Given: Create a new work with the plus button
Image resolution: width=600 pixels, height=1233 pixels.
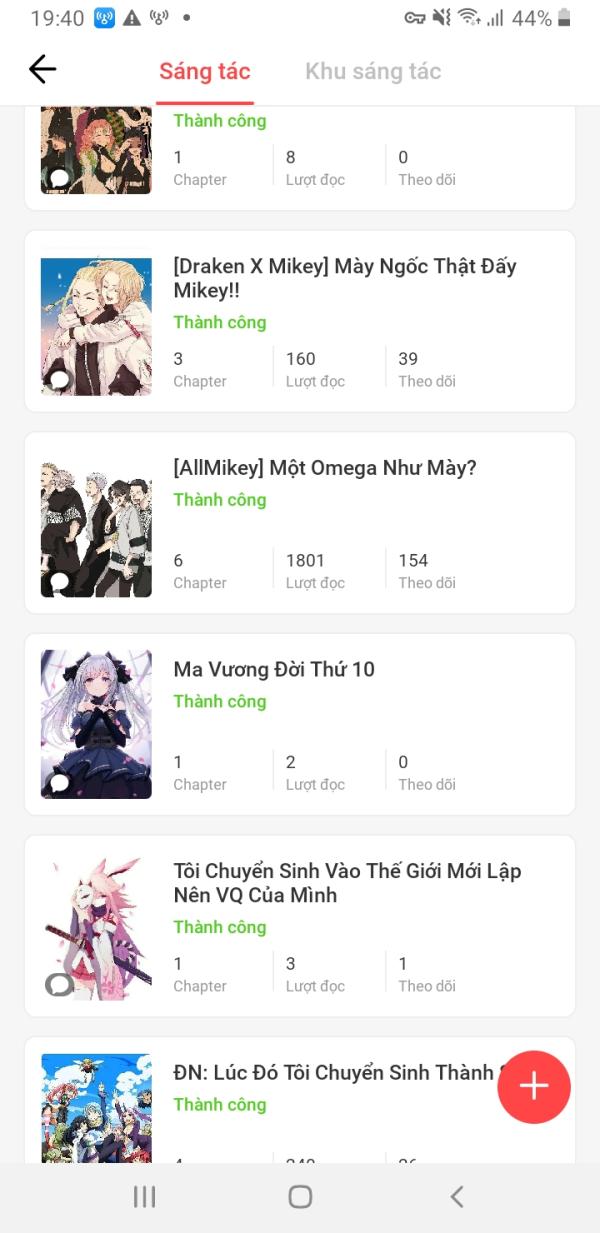Looking at the screenshot, I should (x=534, y=1087).
